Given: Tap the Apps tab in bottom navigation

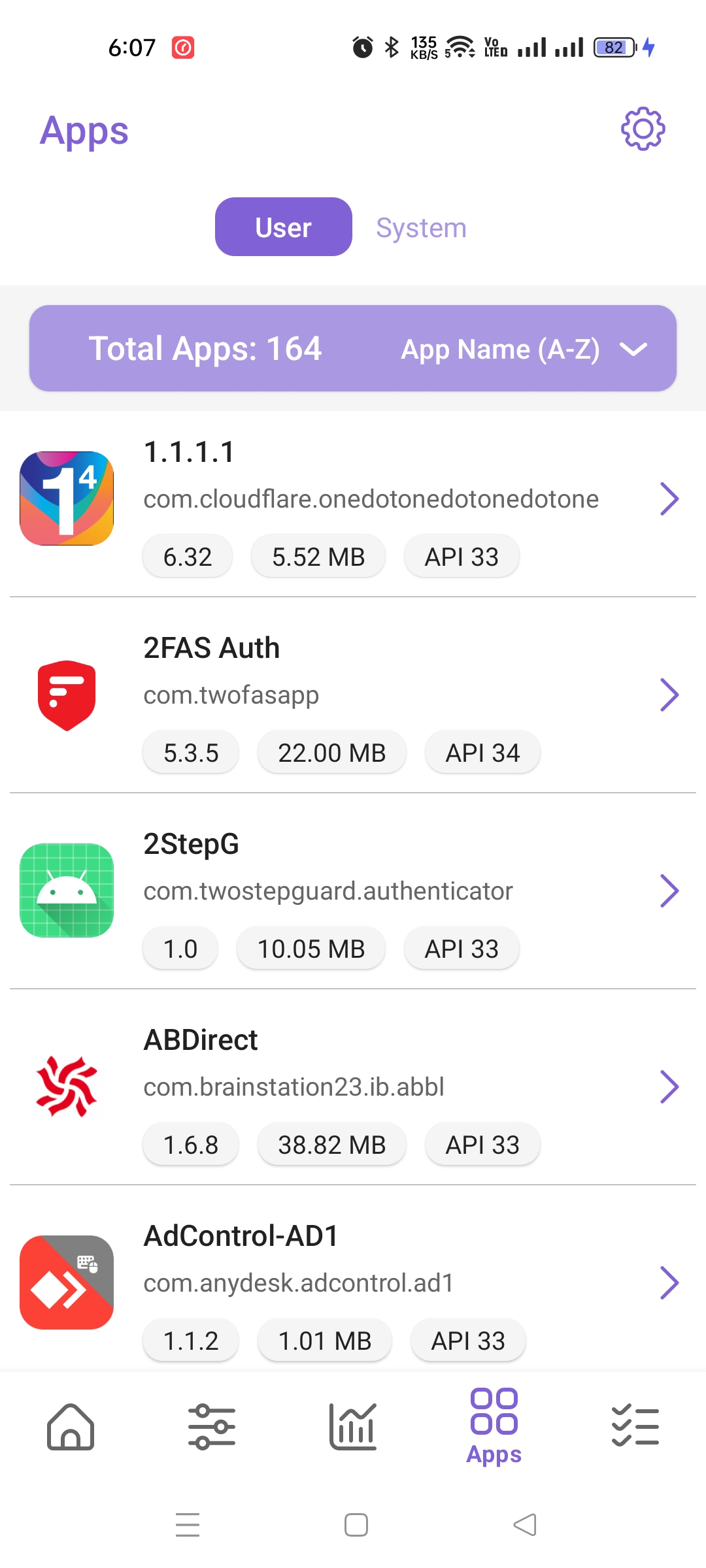Looking at the screenshot, I should click(494, 1427).
